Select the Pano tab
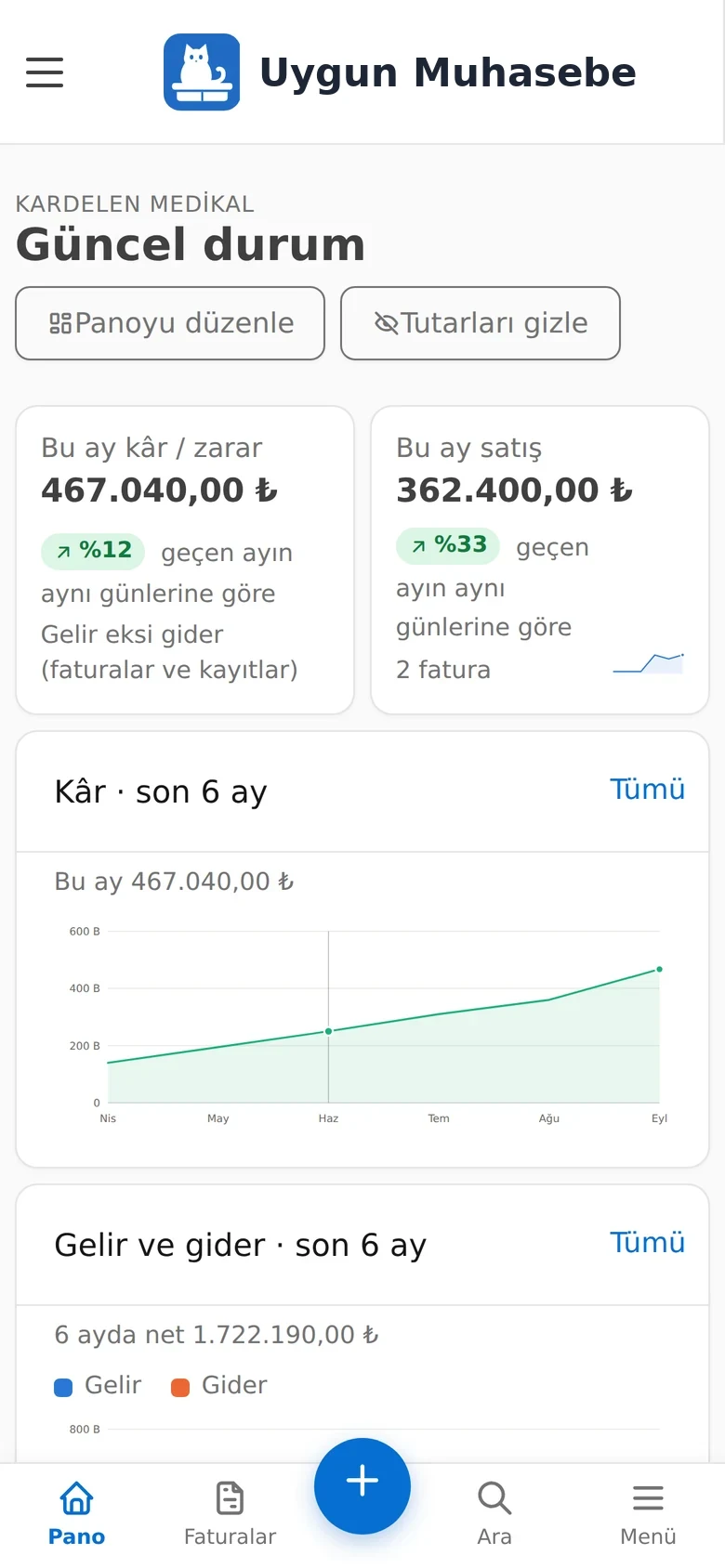The height and width of the screenshot is (1568, 725). 76,1514
